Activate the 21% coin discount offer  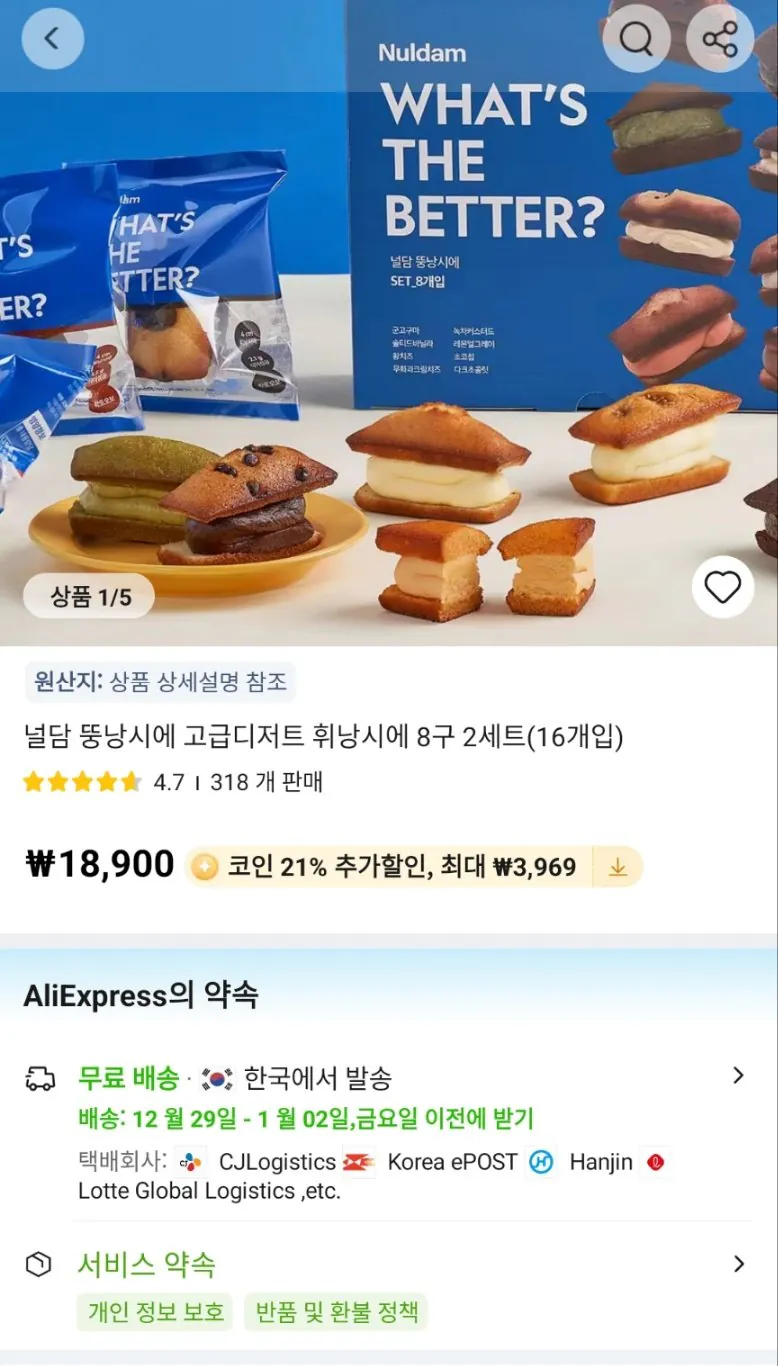click(400, 868)
